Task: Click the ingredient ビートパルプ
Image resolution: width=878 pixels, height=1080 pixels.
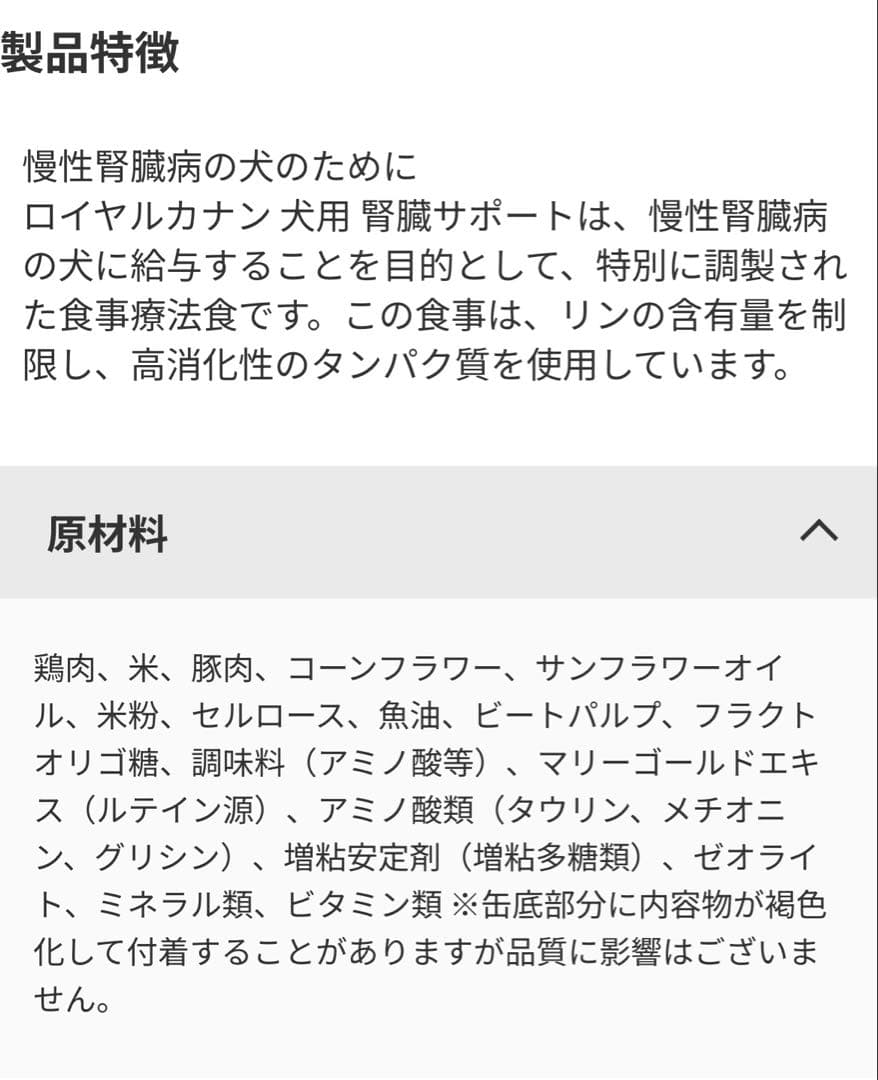Action: pyautogui.click(x=570, y=715)
